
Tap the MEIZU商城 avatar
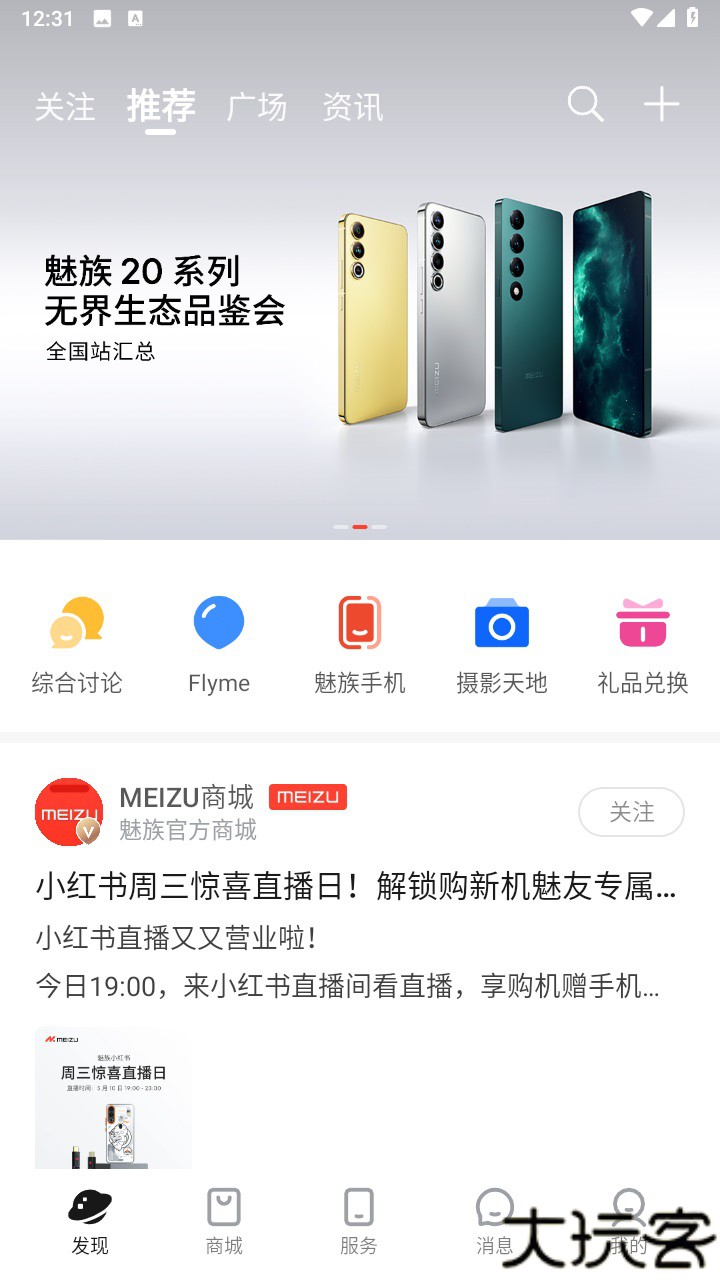[x=68, y=812]
